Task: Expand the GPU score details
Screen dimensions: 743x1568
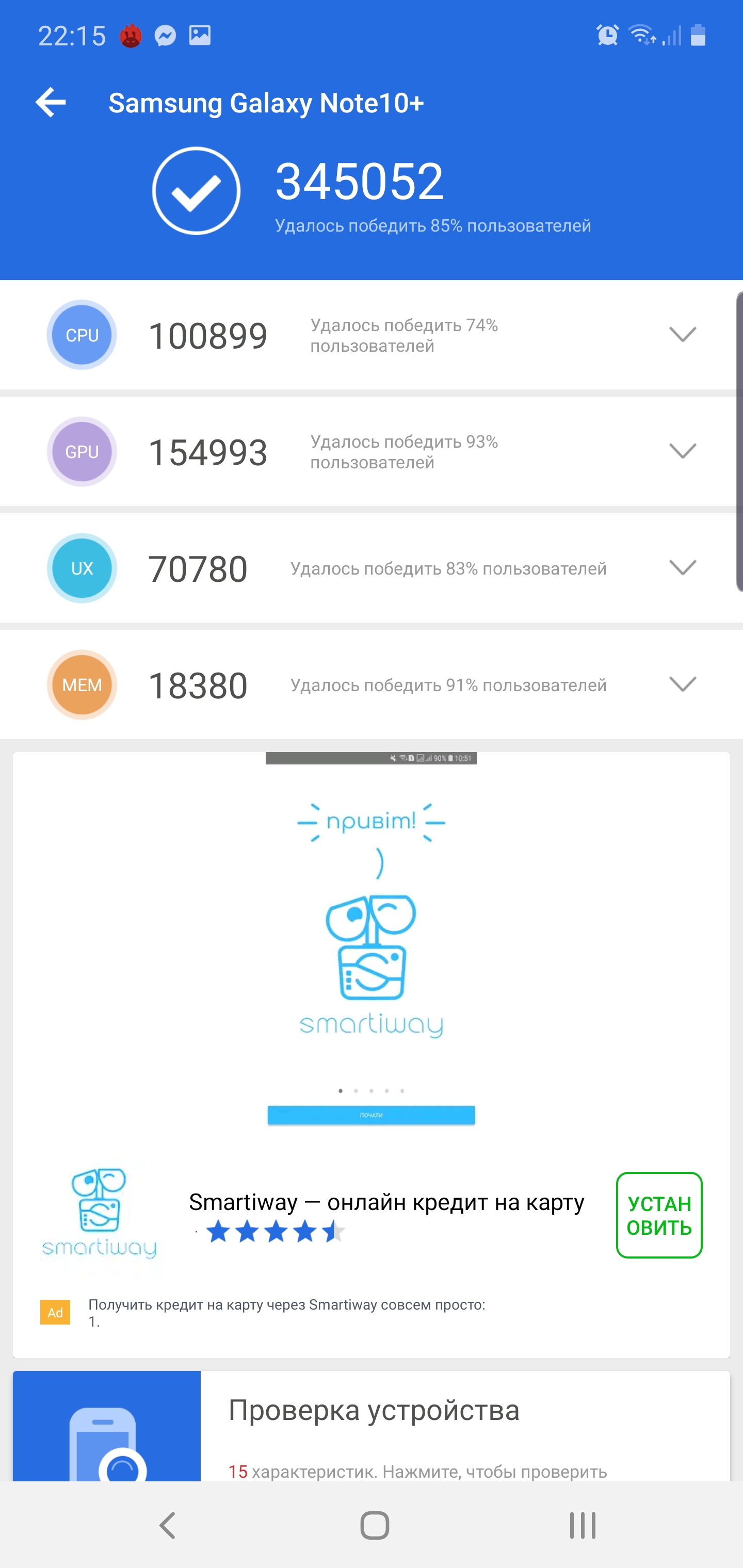Action: [682, 451]
